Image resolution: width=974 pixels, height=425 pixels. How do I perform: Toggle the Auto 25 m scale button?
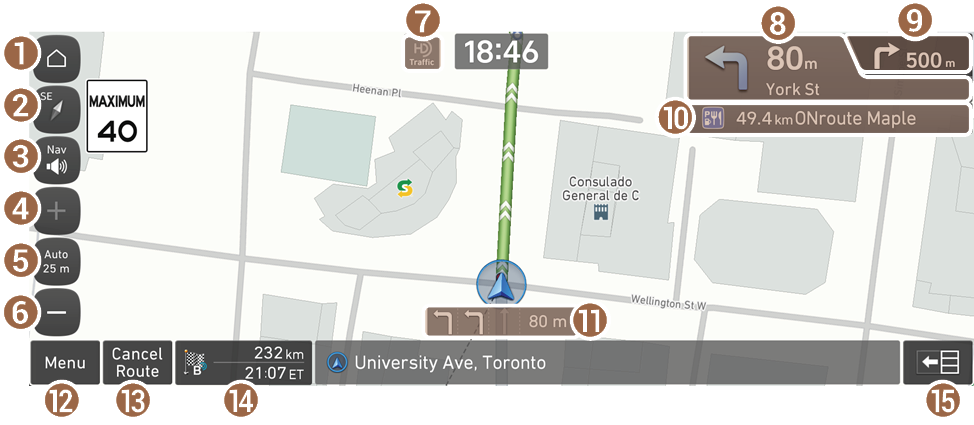pyautogui.click(x=57, y=262)
